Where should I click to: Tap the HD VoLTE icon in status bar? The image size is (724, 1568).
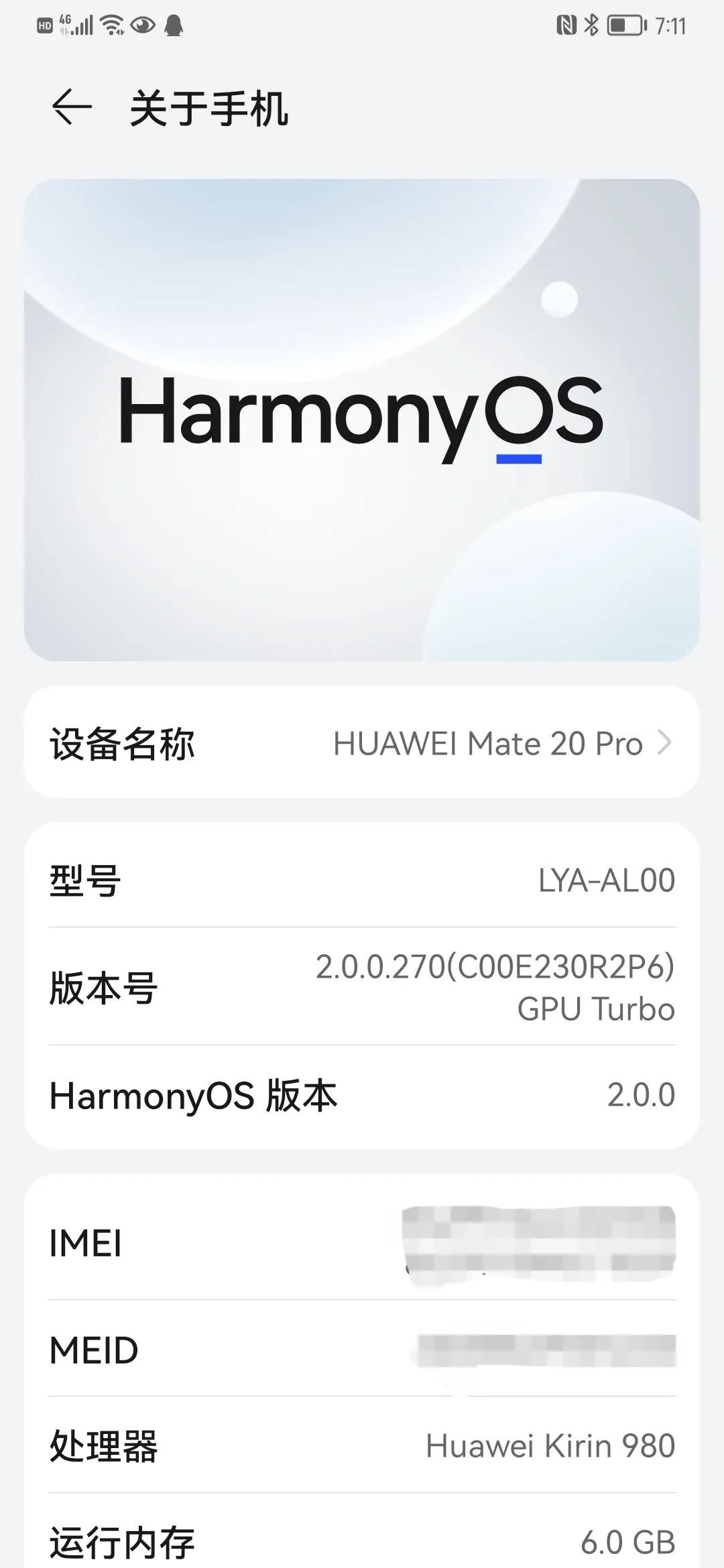[x=45, y=27]
